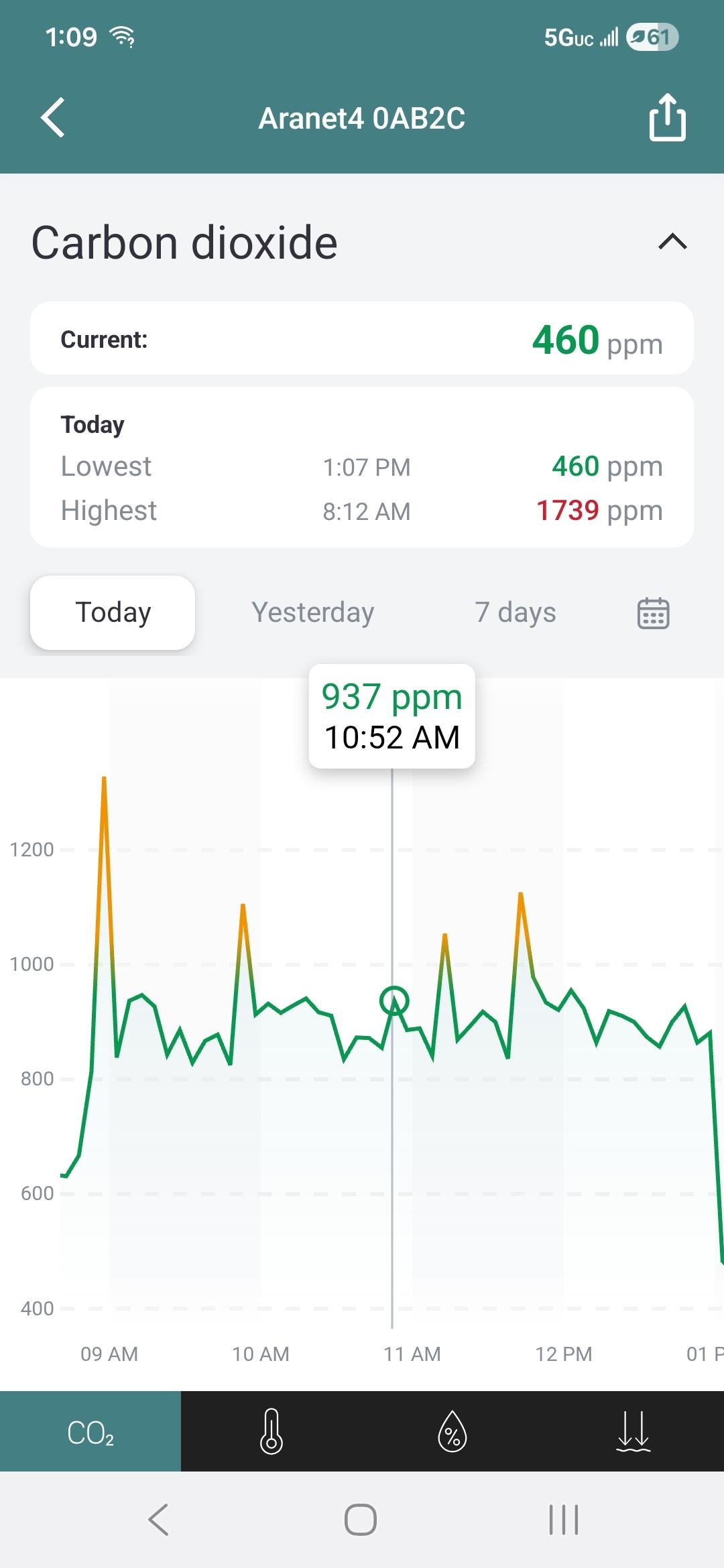
Task: Show the 7 days range
Action: click(515, 612)
